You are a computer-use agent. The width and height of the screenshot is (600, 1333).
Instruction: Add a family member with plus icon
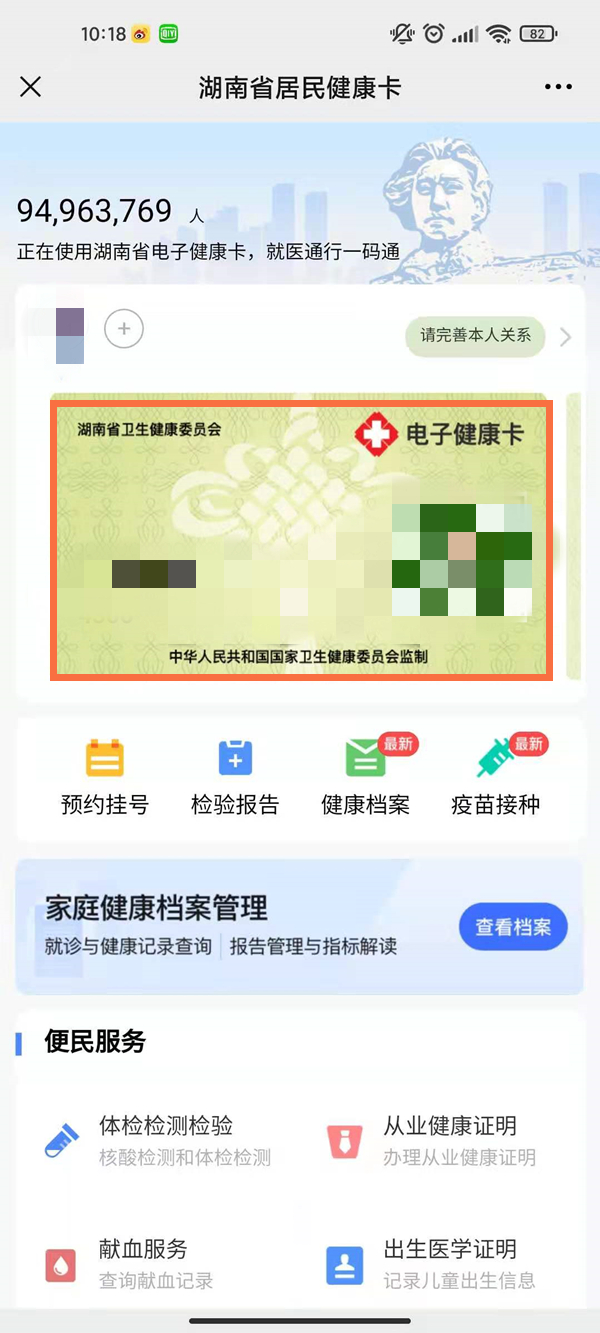click(124, 328)
